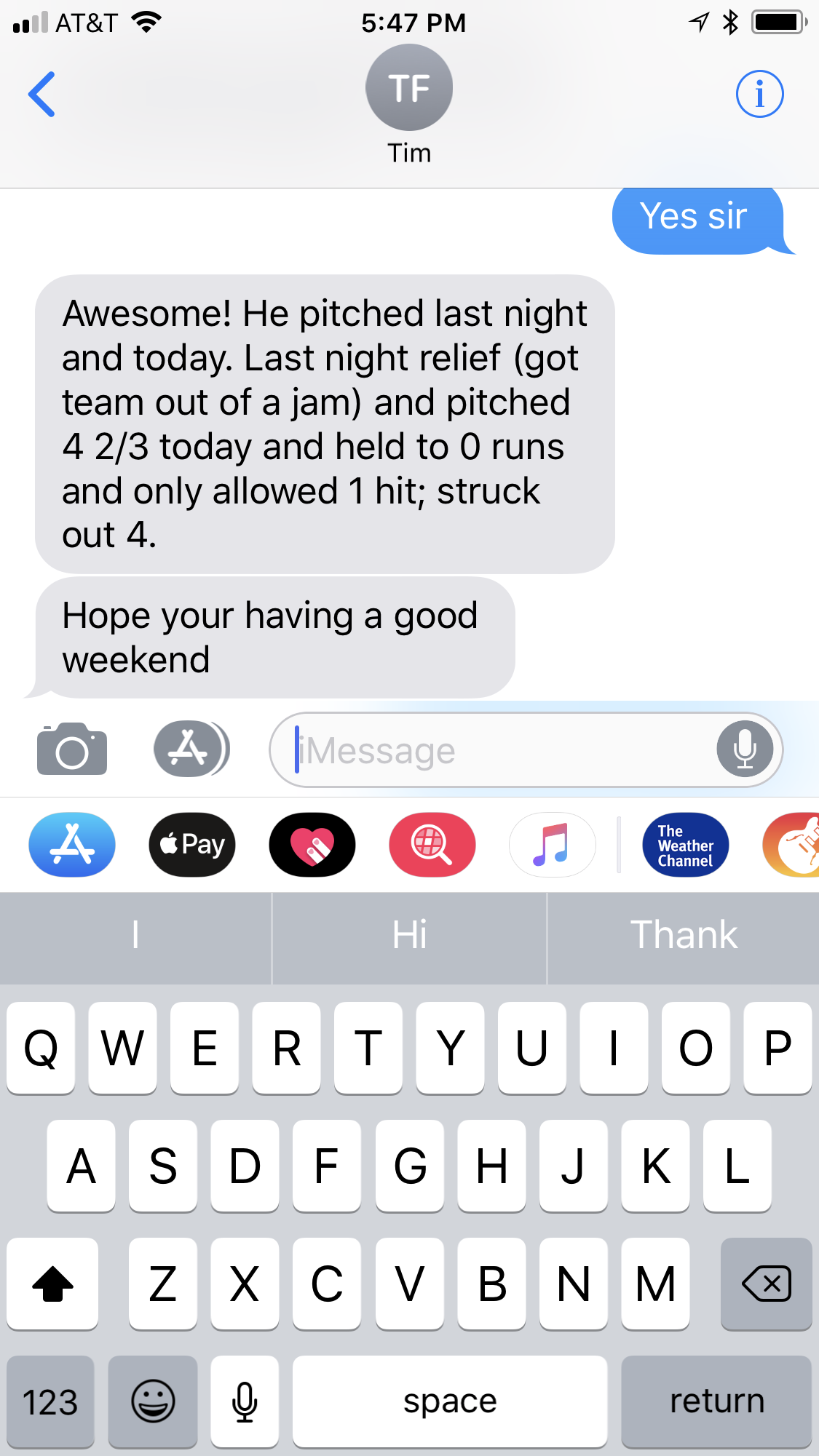819x1456 pixels.
Task: Open the Music iMessage app
Action: pos(552,845)
